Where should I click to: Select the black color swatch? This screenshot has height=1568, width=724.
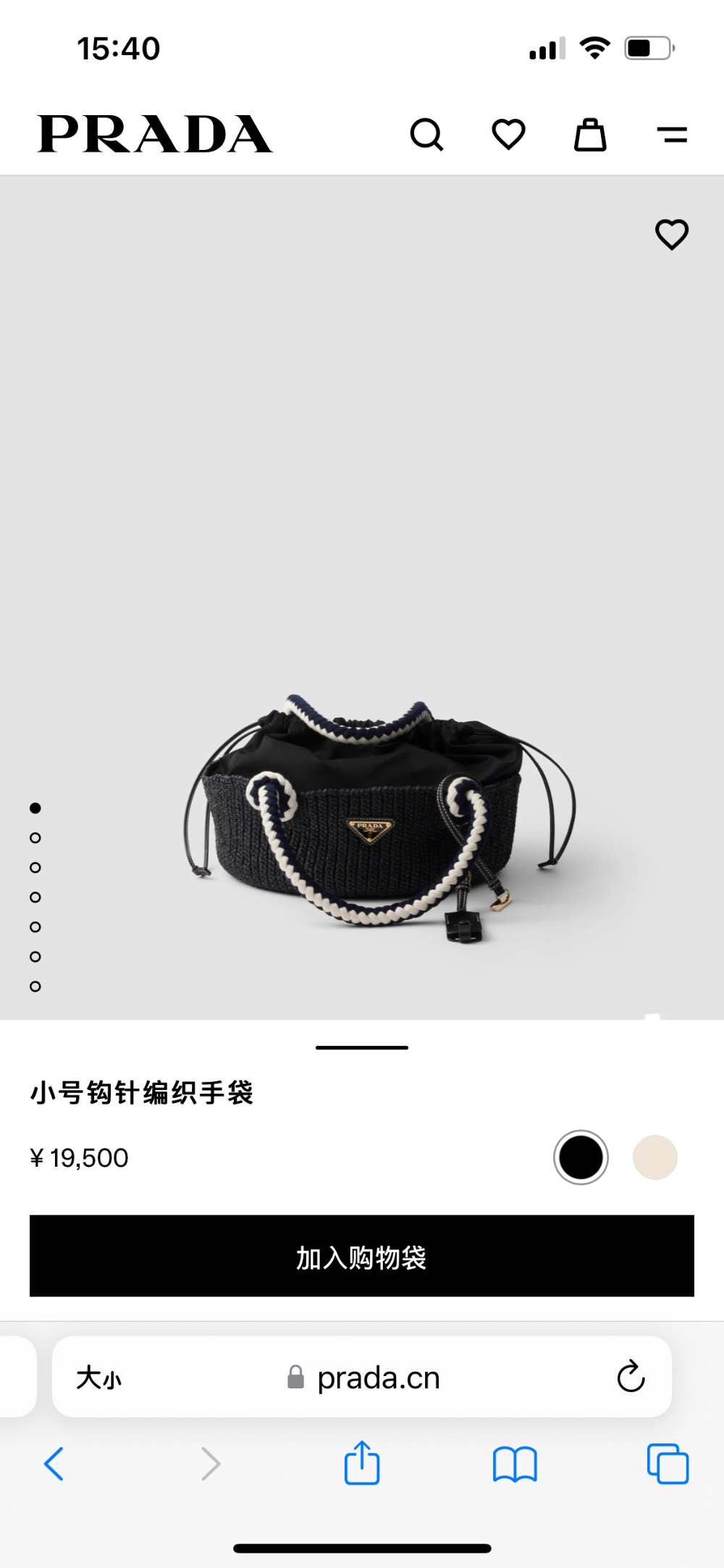[x=581, y=1157]
